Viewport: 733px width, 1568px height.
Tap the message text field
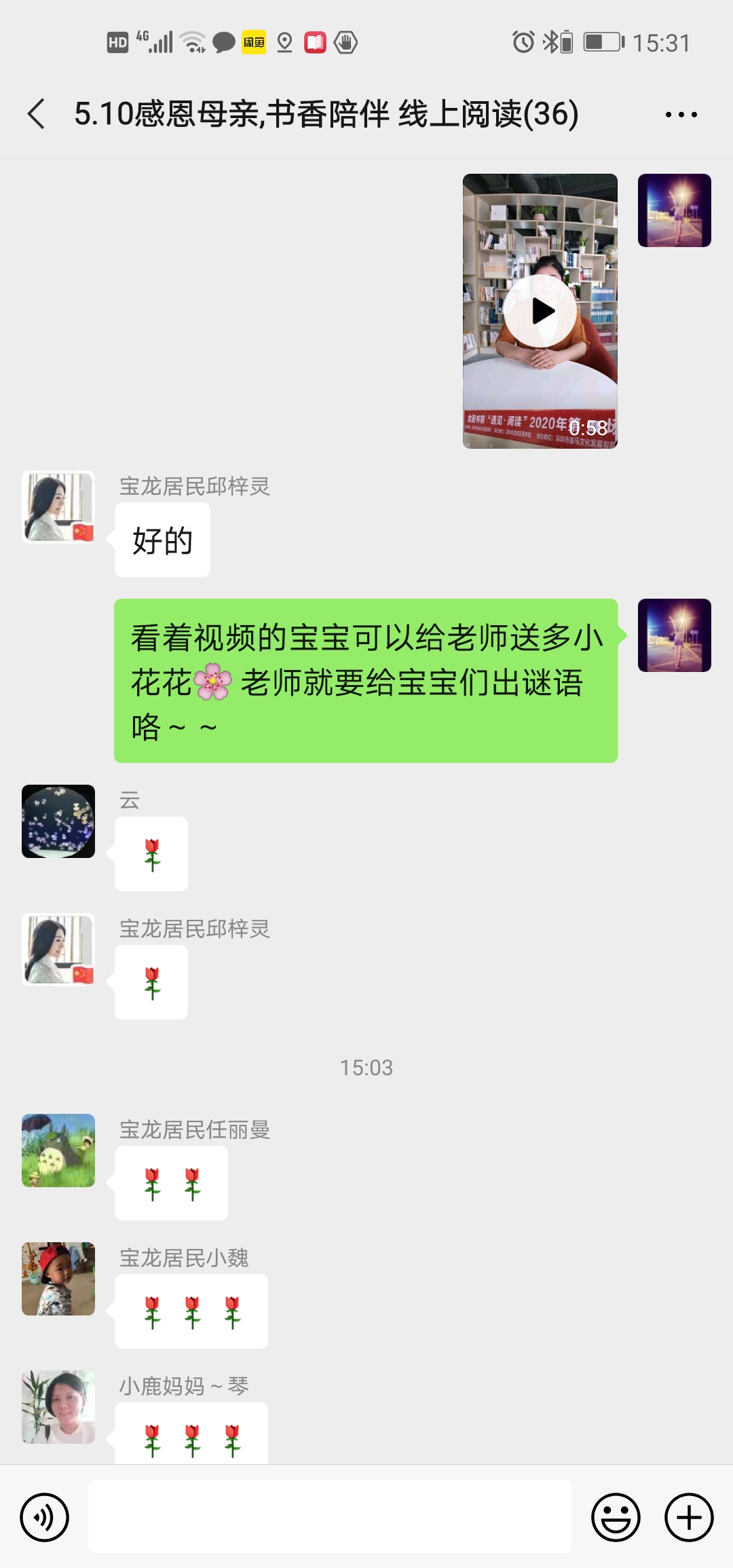click(x=330, y=1517)
